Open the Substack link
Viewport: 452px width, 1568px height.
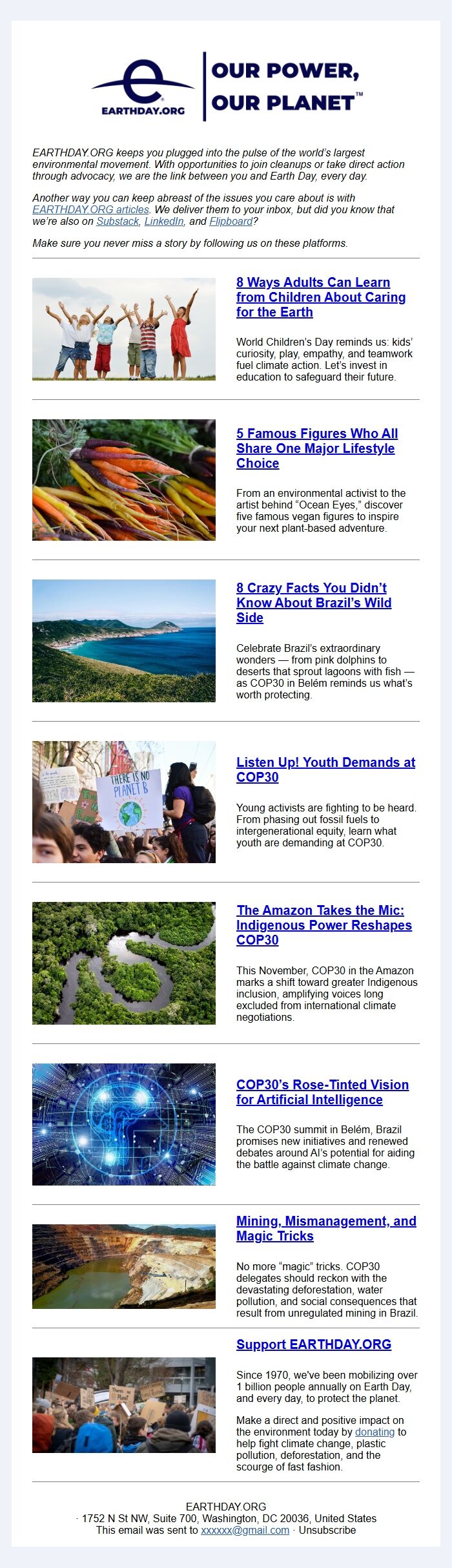(x=118, y=221)
